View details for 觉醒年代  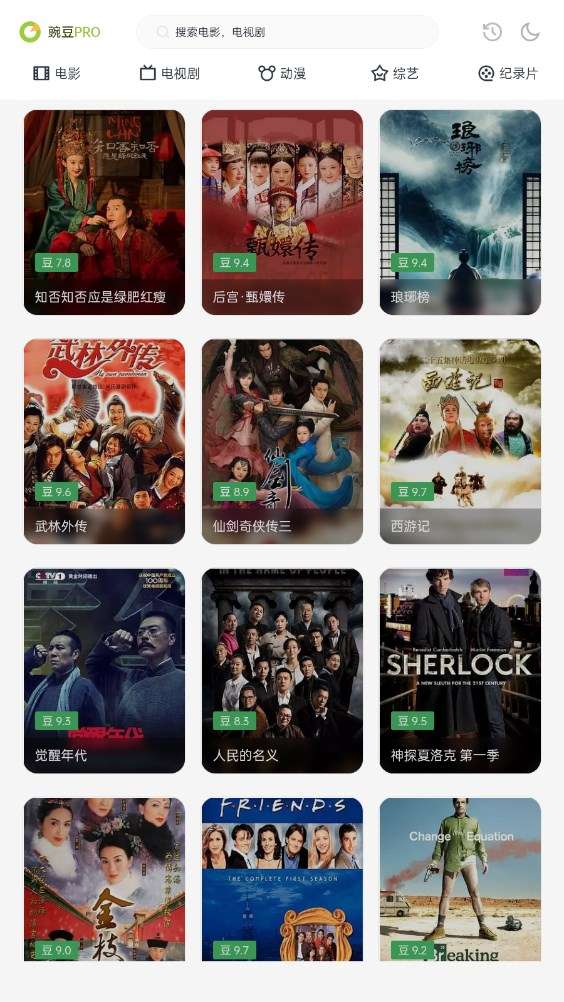(x=104, y=671)
